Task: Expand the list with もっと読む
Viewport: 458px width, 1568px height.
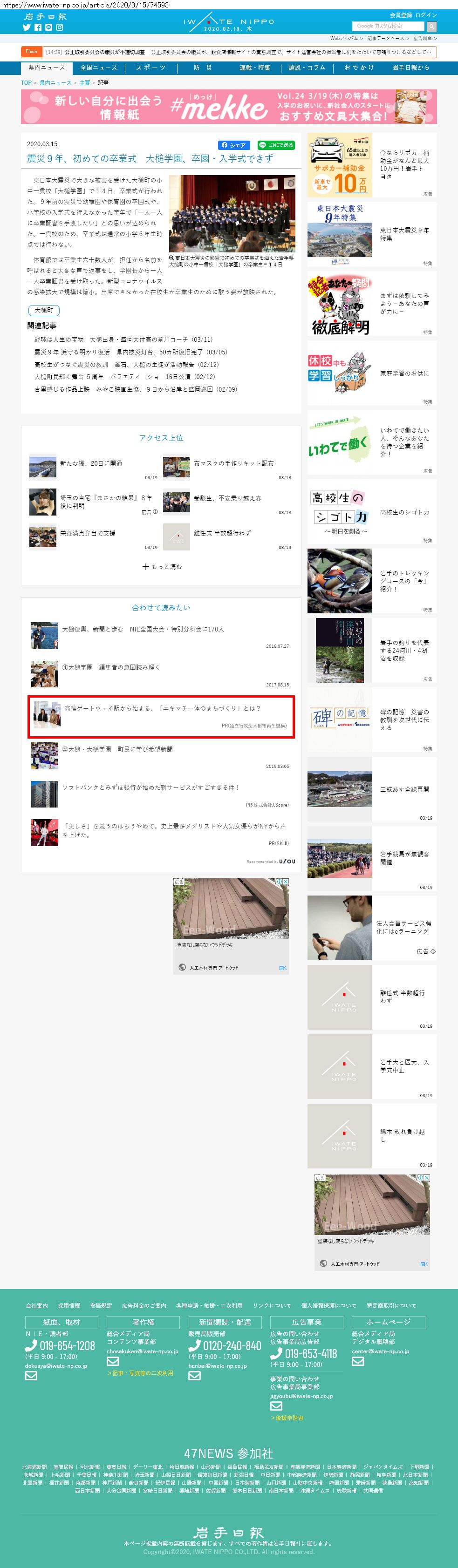Action: (161, 567)
